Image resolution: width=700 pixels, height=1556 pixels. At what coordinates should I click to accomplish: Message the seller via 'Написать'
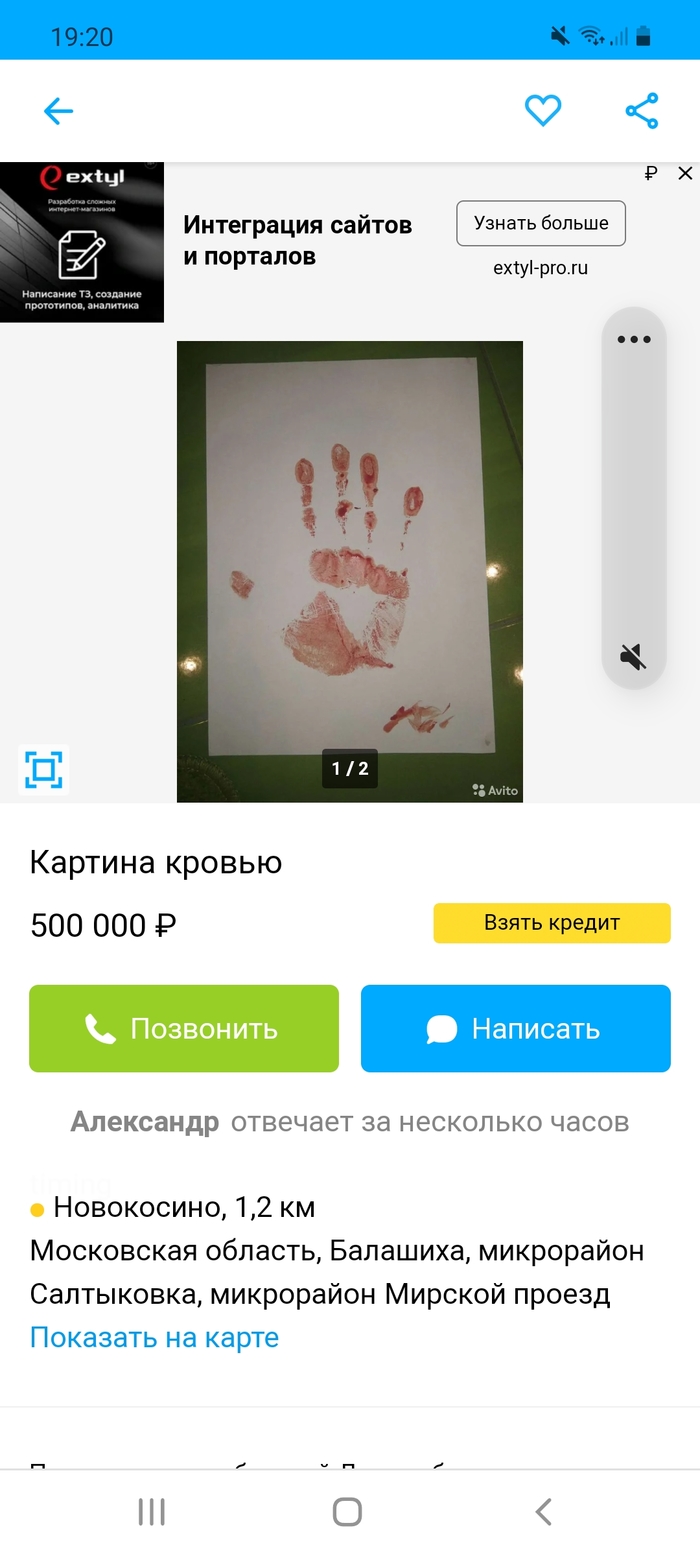516,1028
